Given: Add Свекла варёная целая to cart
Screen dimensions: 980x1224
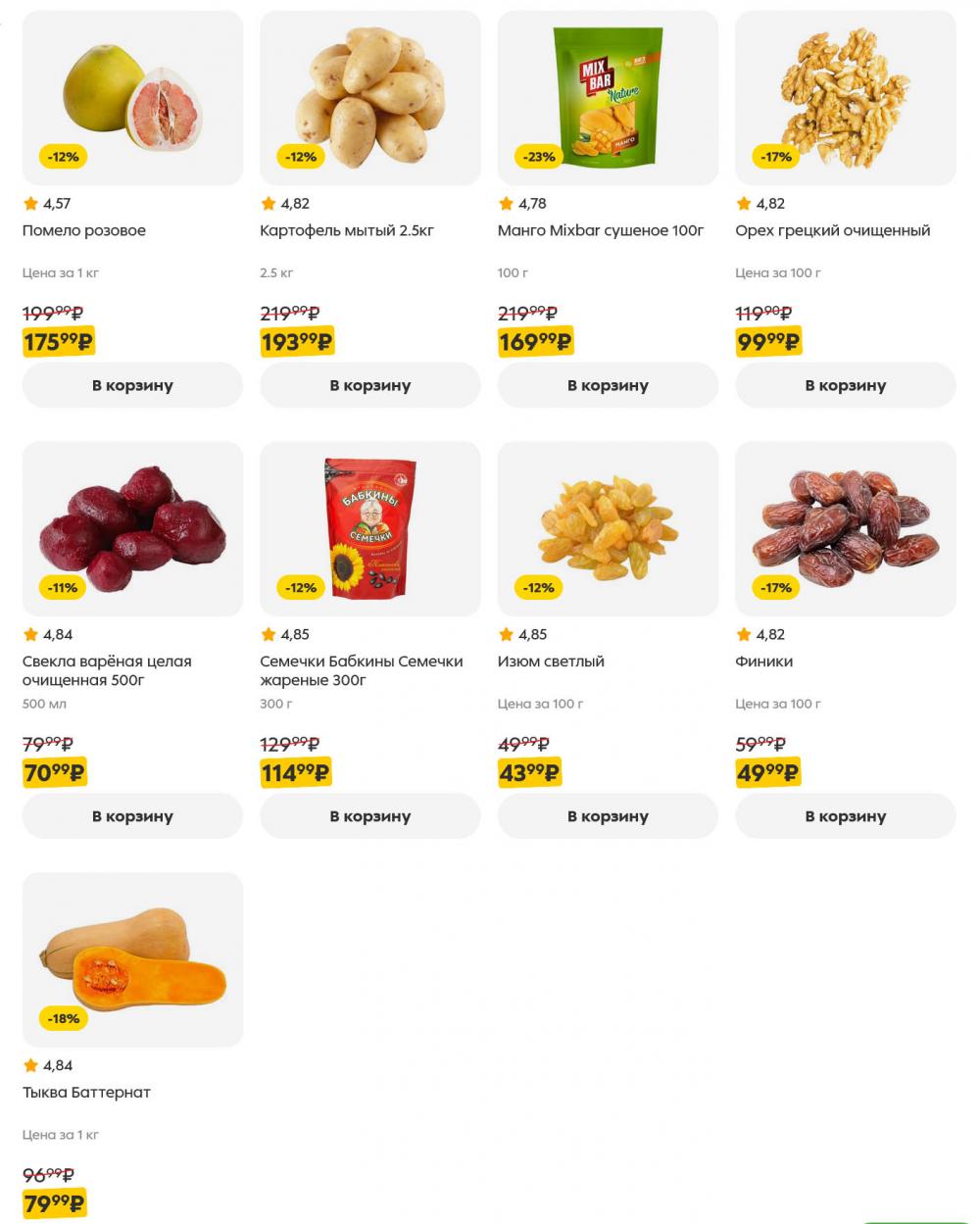Looking at the screenshot, I should pos(132,816).
